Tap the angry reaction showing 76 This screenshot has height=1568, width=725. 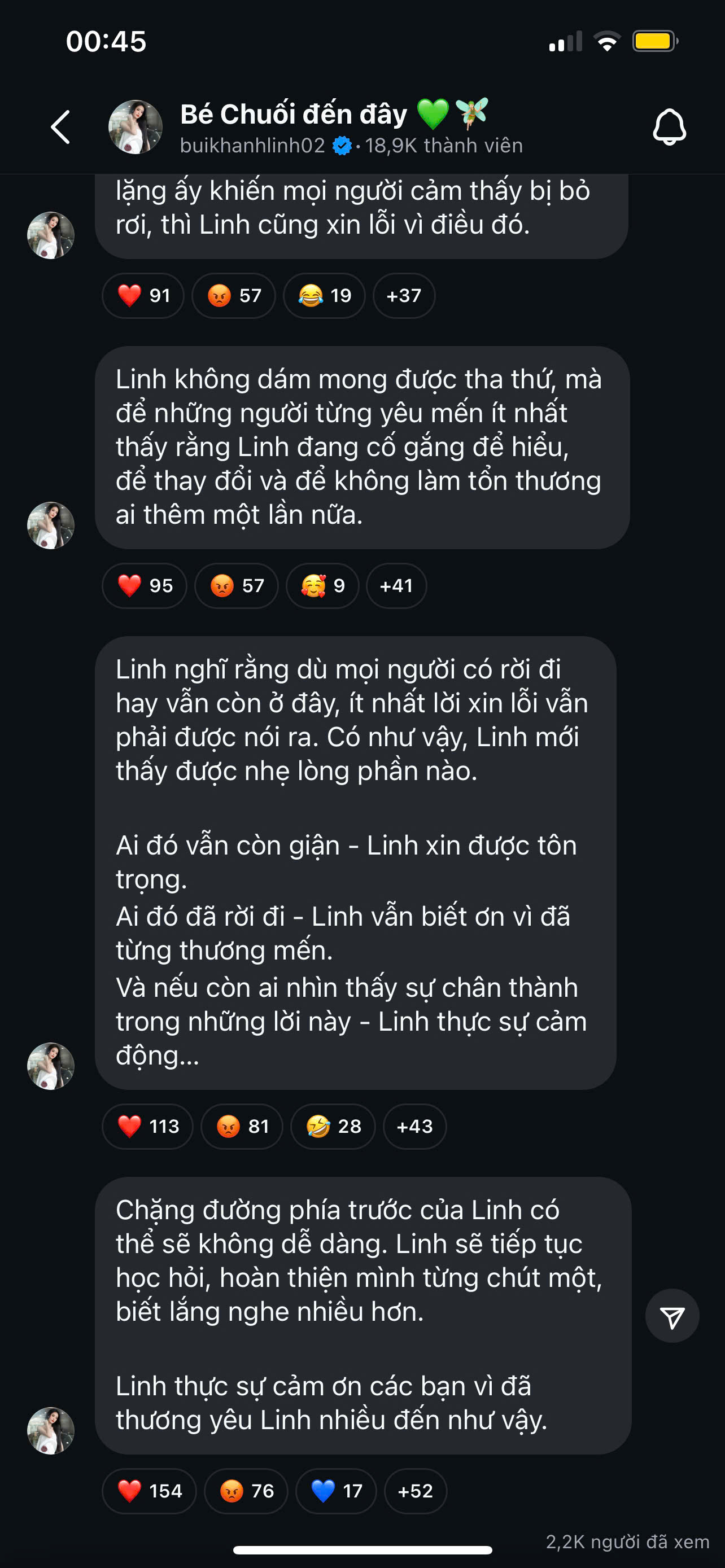[246, 1491]
